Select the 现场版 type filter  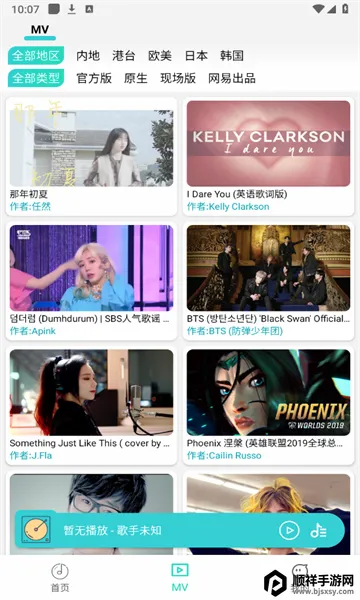tap(178, 78)
